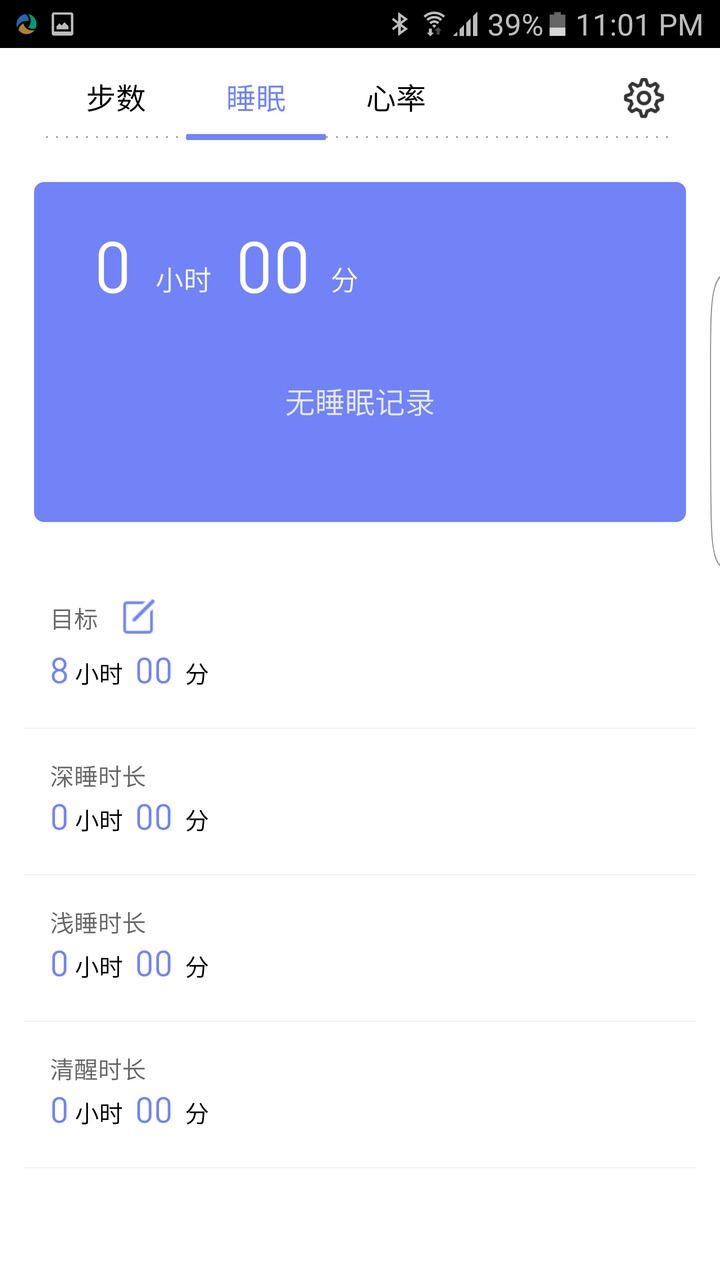Open the settings gear
The image size is (720, 1280).
[643, 98]
